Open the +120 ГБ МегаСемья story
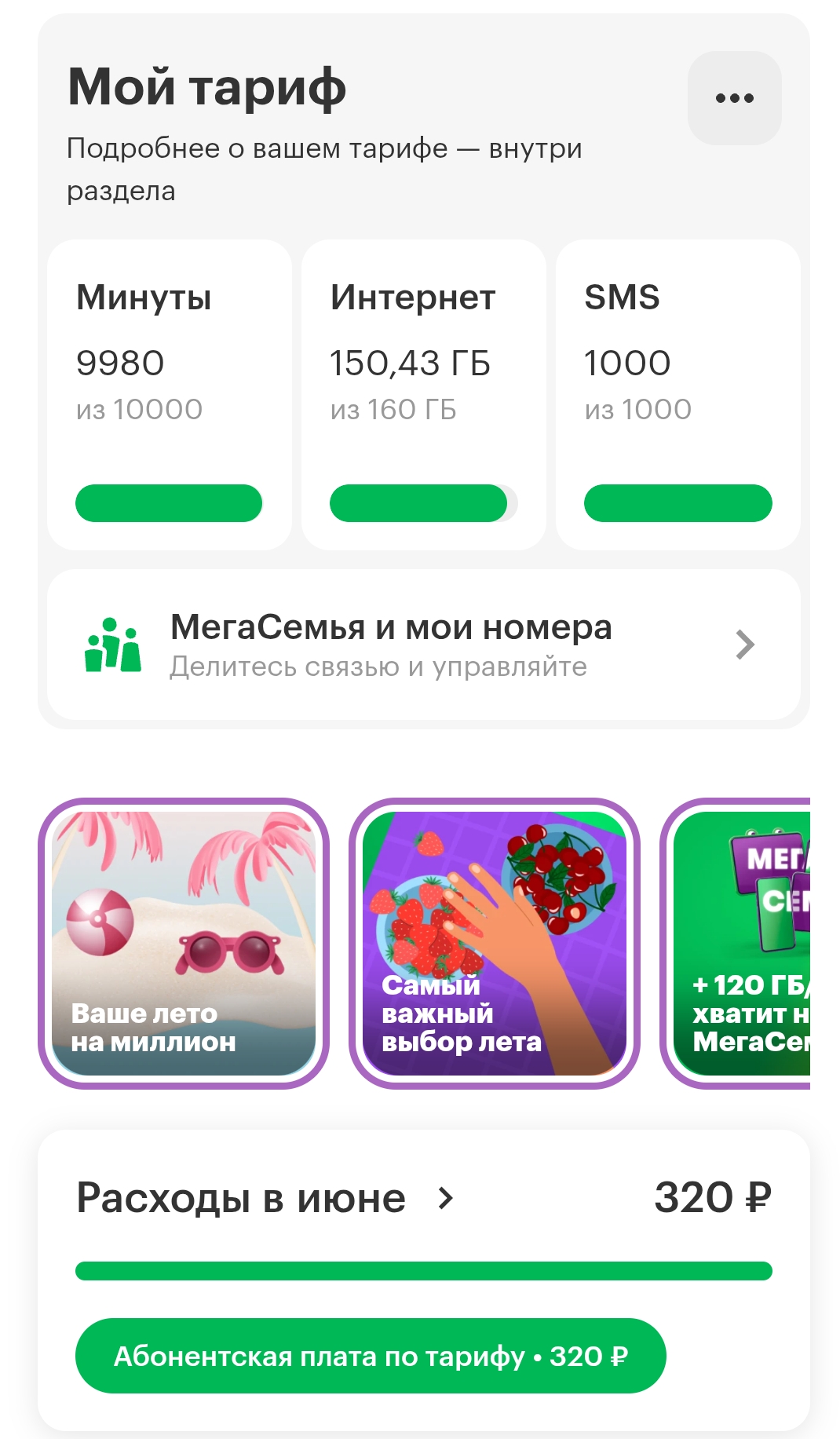Viewport: 840px width, 1439px height. pyautogui.click(x=741, y=943)
